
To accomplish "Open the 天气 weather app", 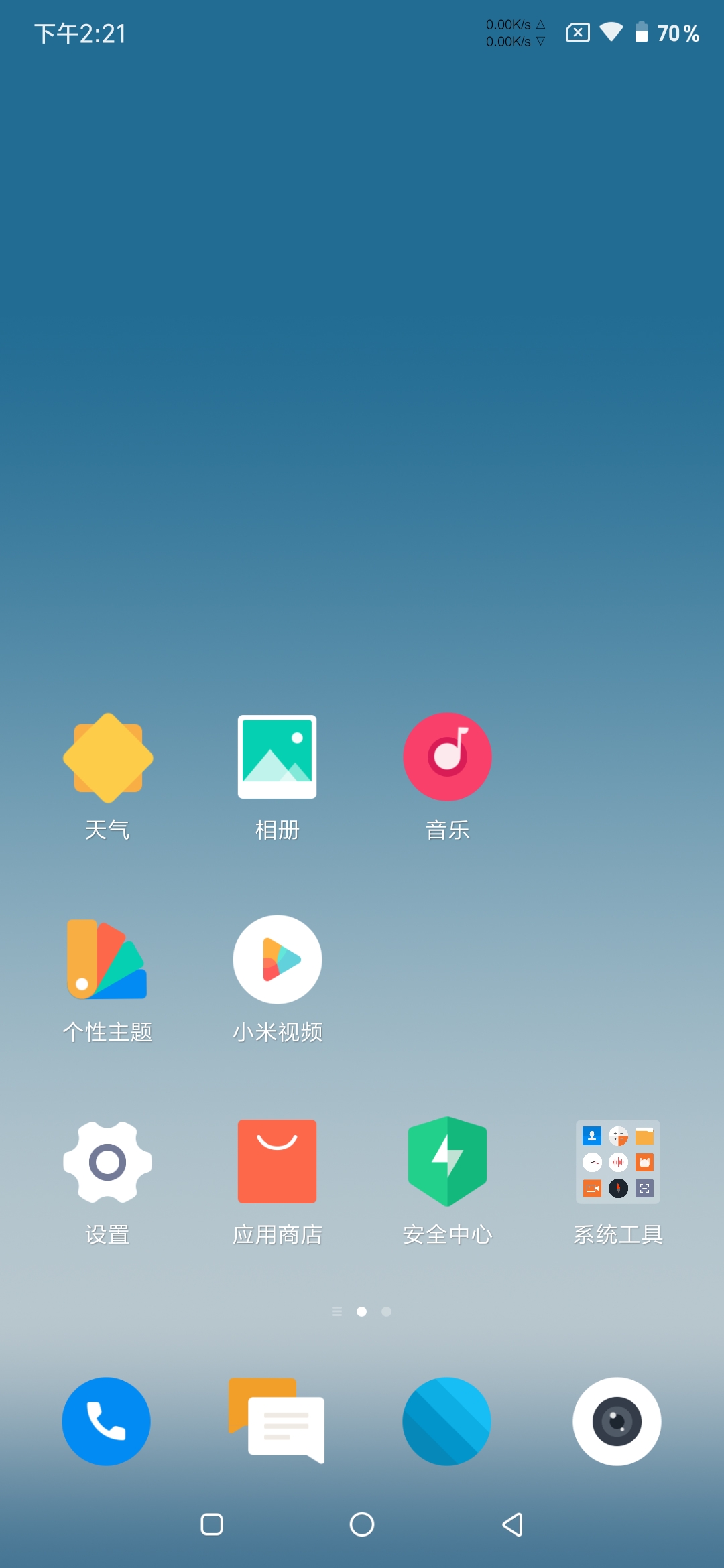I will (107, 758).
